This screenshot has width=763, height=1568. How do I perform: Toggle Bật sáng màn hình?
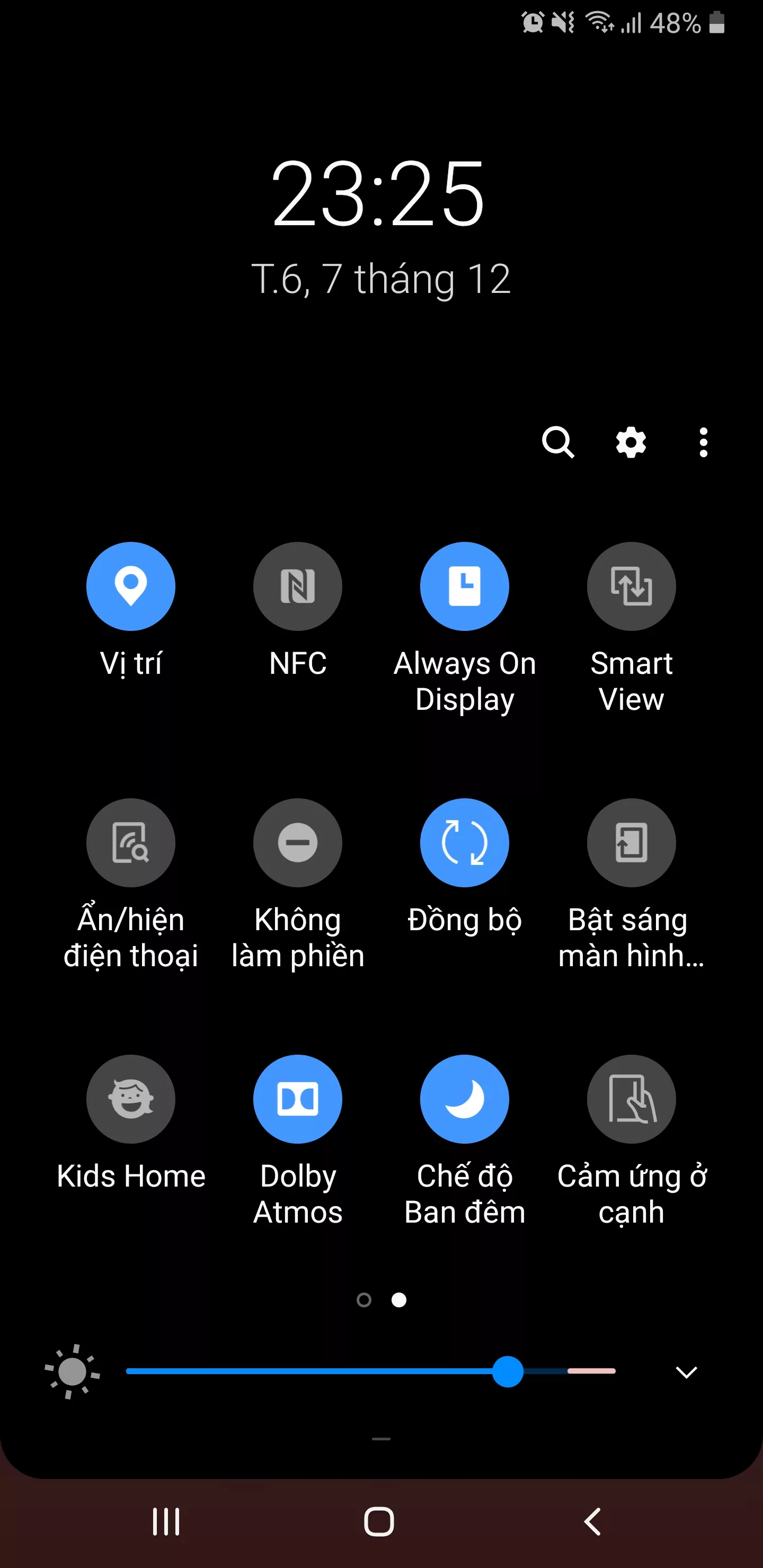(x=632, y=842)
